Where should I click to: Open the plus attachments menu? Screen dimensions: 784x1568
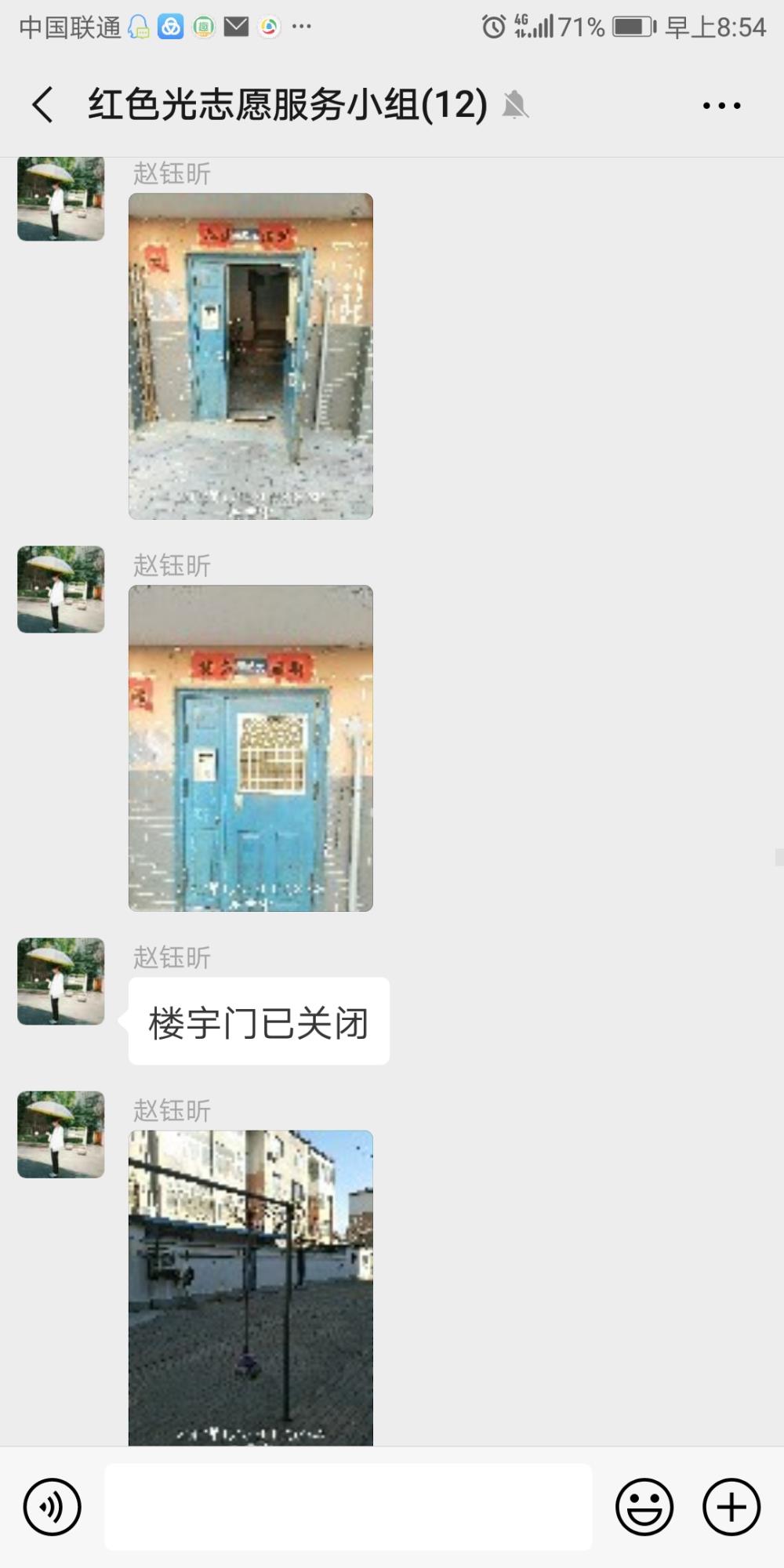tap(731, 1507)
